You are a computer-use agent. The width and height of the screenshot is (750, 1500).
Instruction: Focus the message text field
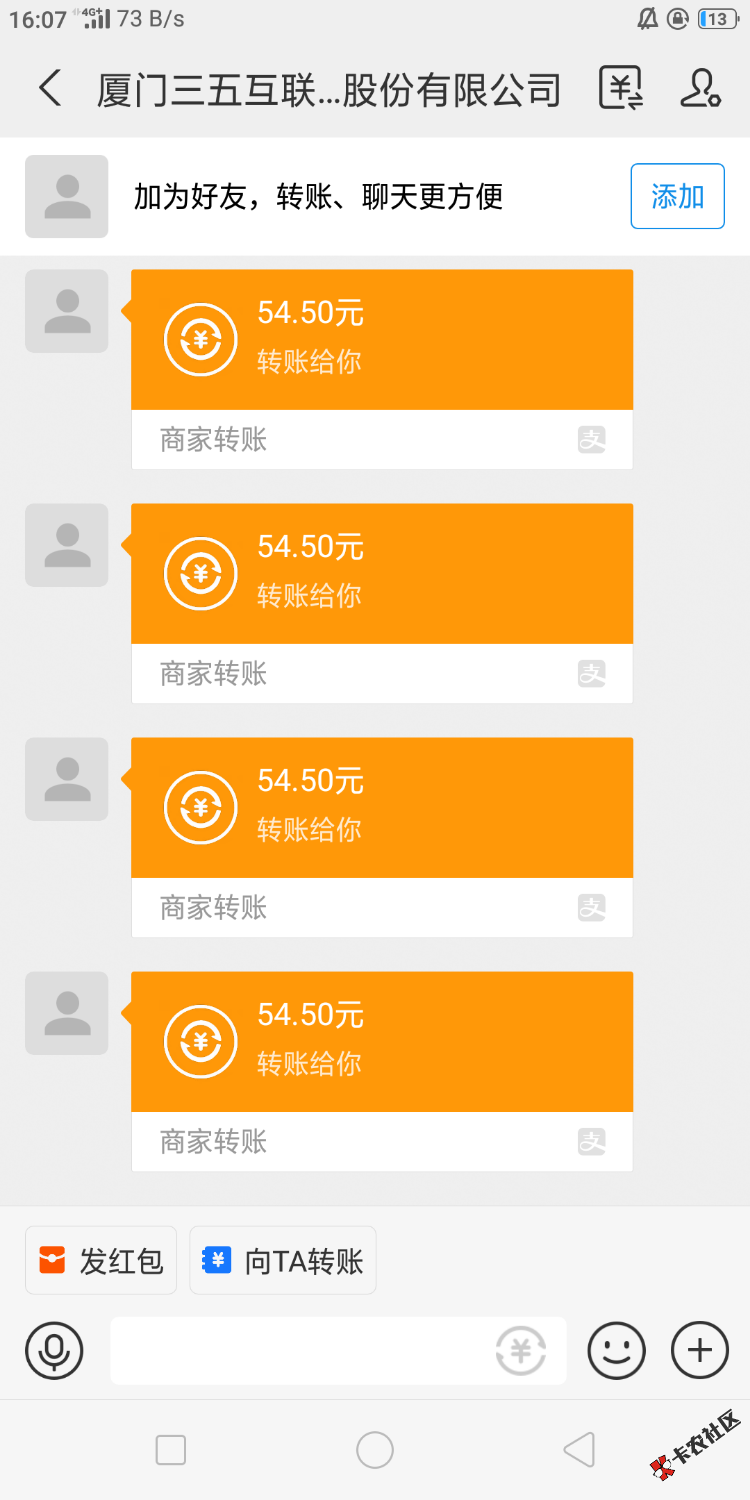tap(300, 1351)
